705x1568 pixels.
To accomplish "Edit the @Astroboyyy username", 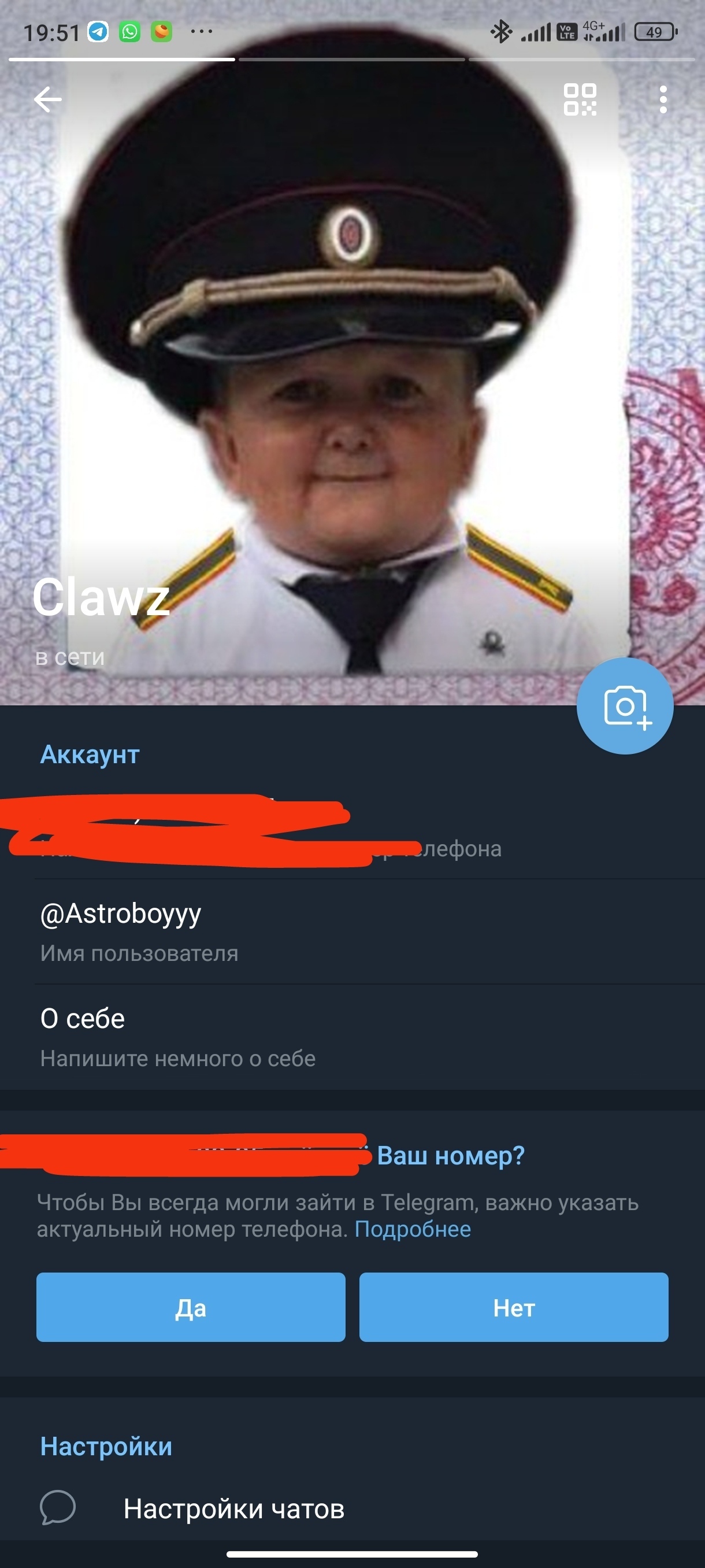I will pyautogui.click(x=352, y=931).
